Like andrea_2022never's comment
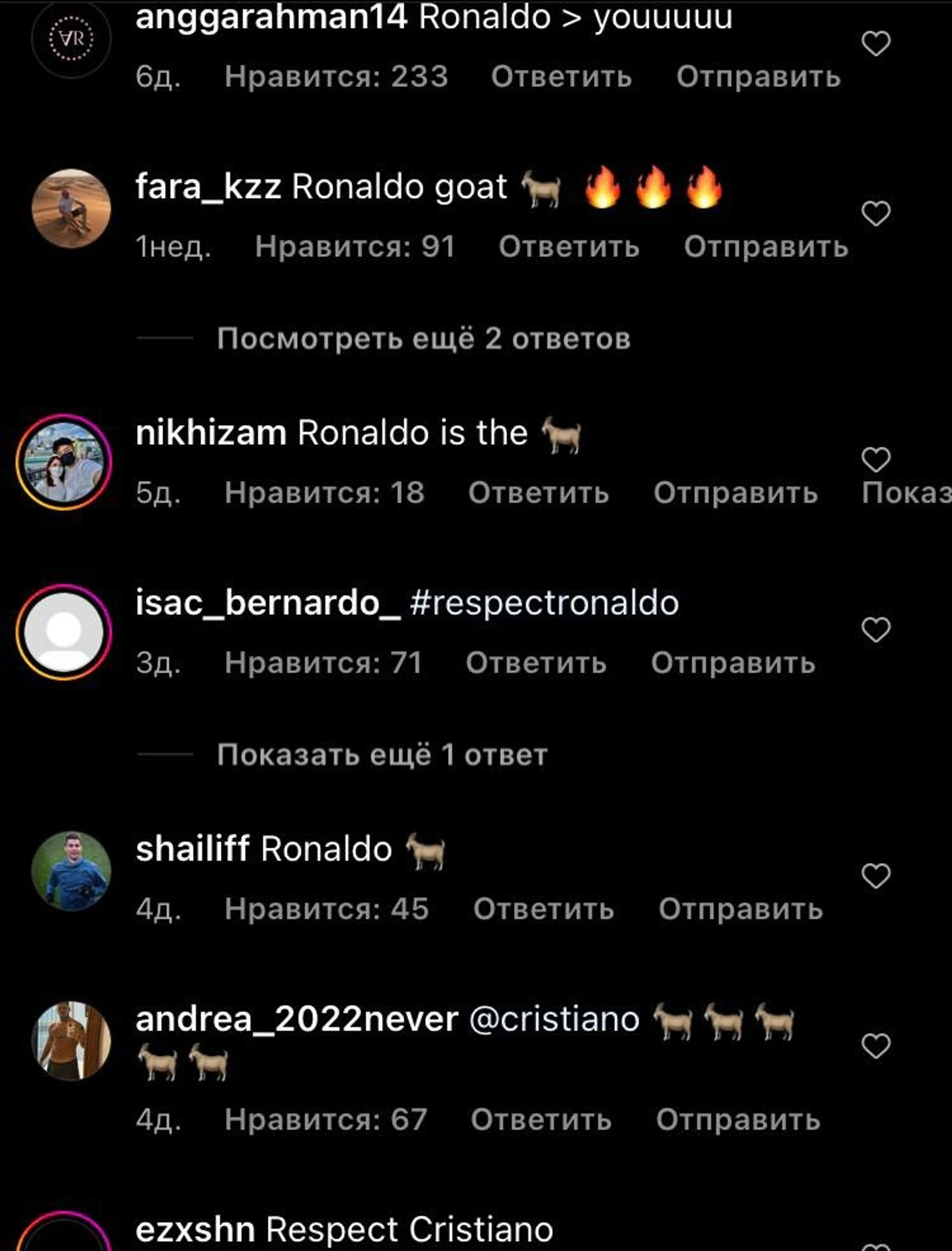The image size is (952, 1251). click(875, 1046)
